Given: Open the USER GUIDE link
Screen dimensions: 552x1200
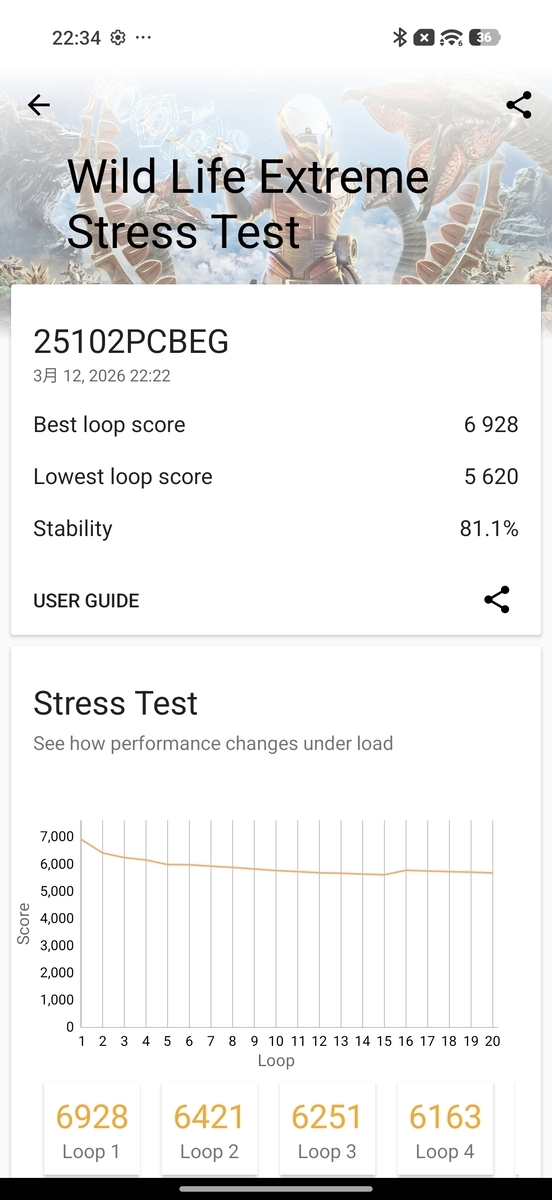Looking at the screenshot, I should 86,601.
